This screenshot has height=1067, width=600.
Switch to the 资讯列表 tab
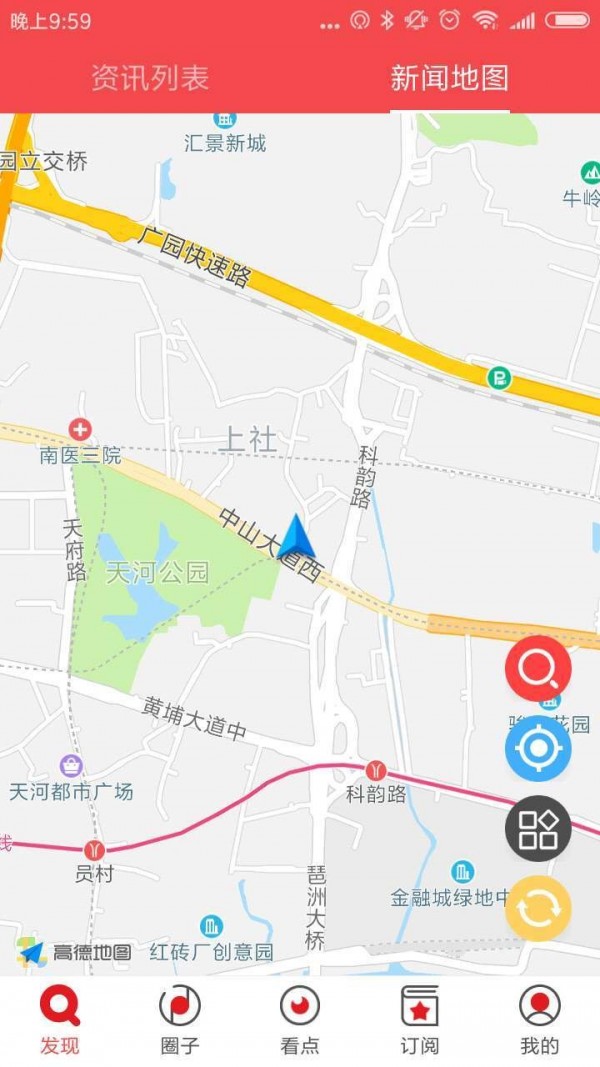150,78
